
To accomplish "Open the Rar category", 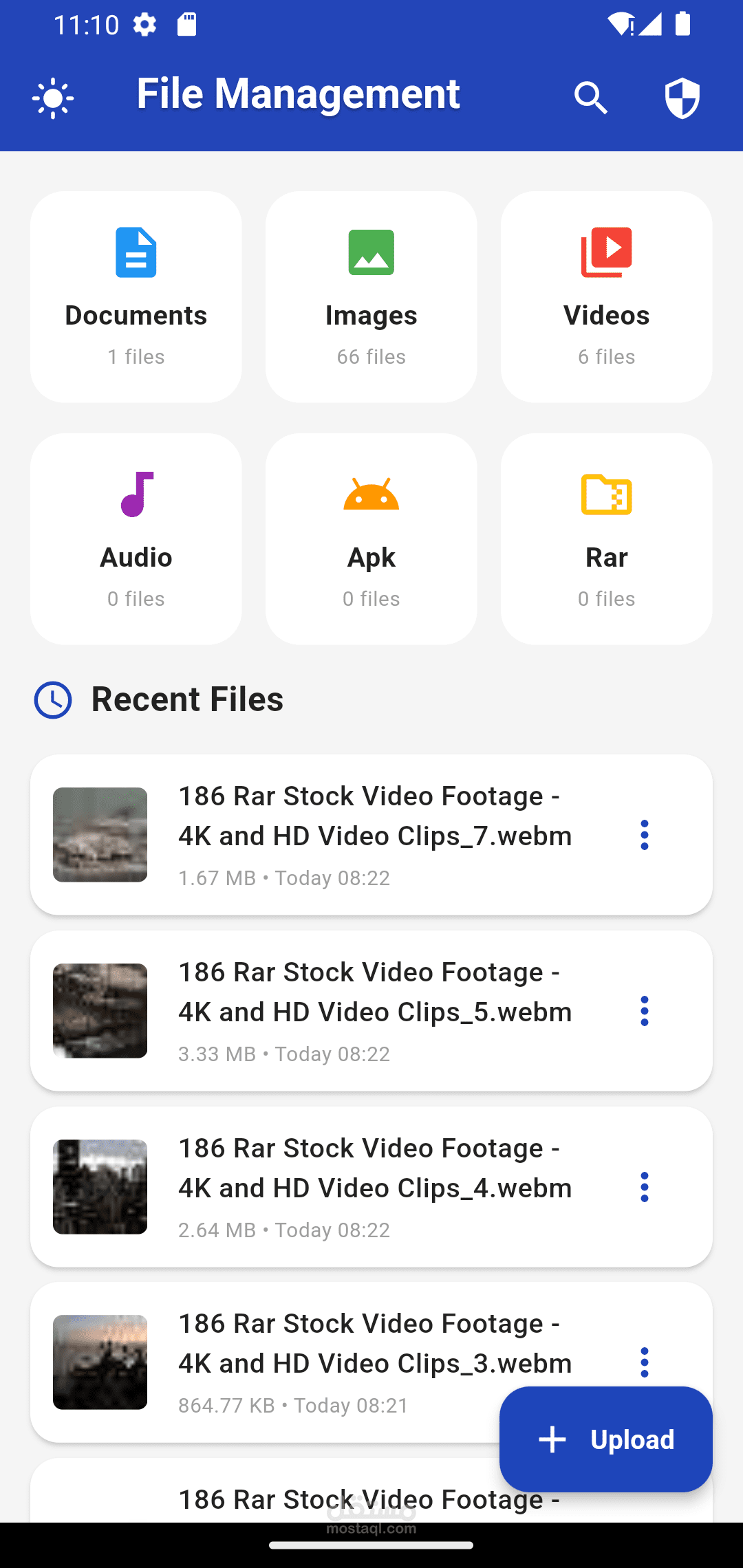I will pyautogui.click(x=607, y=539).
